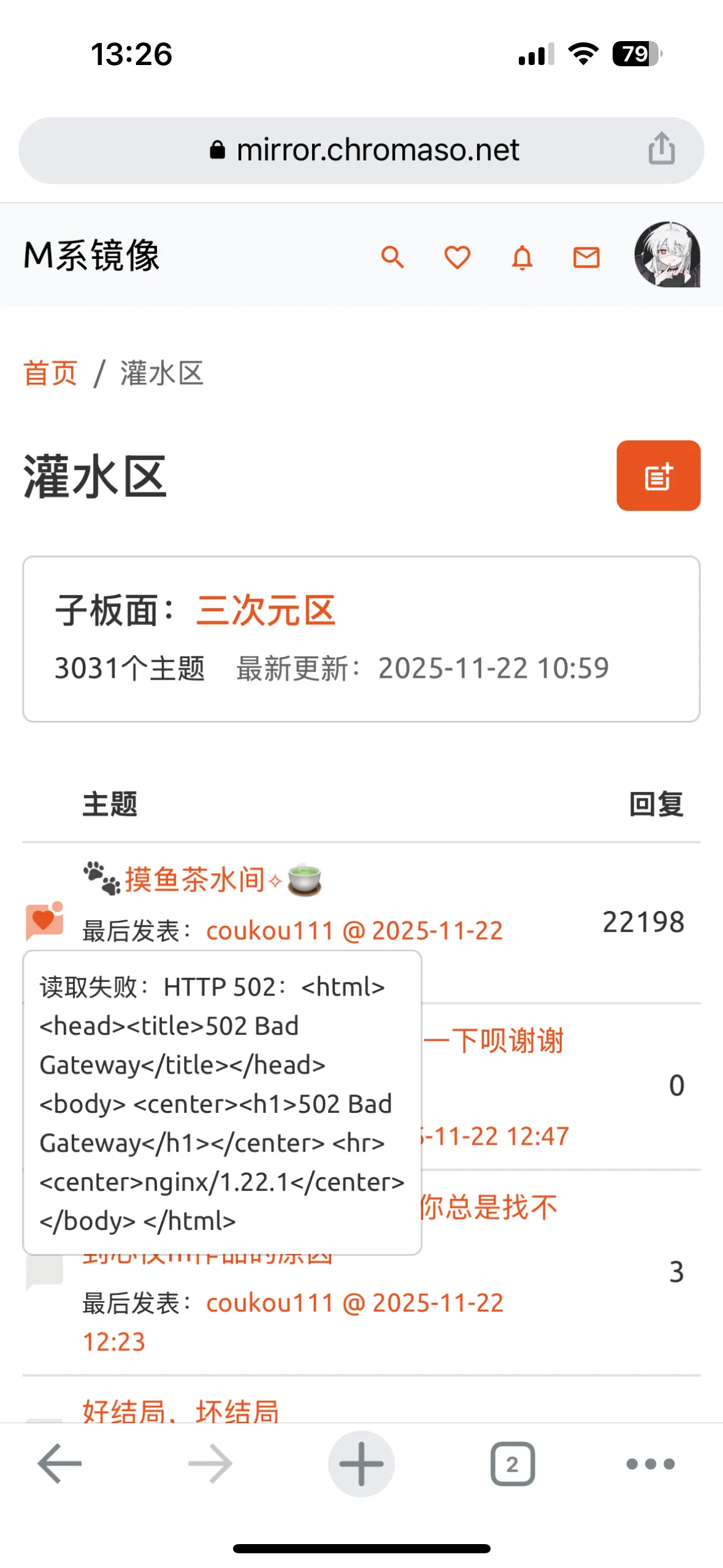Screen dimensions: 723x1568
Task: Open a new browser tab
Action: pyautogui.click(x=361, y=1462)
